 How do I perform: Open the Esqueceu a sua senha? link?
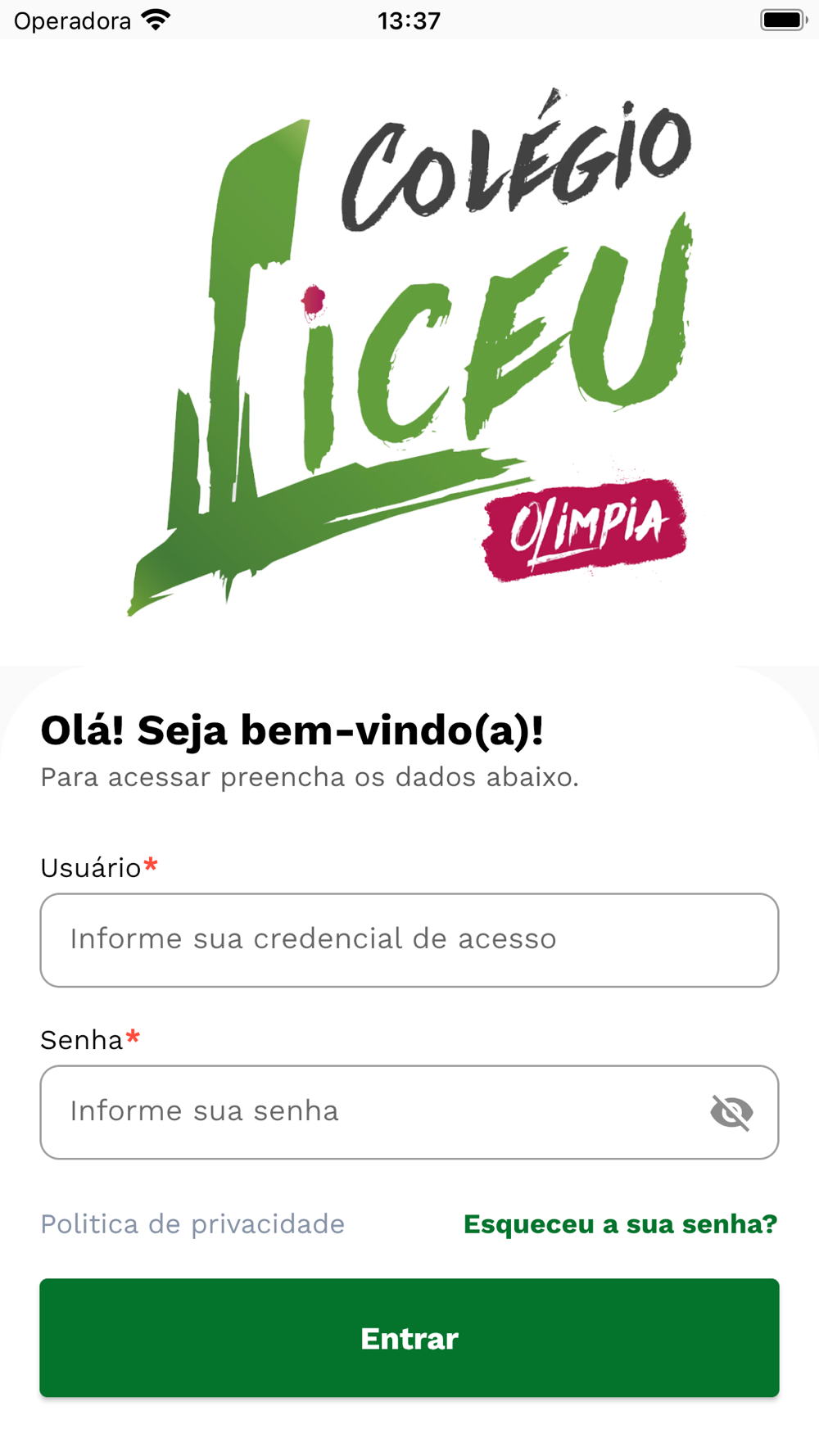point(620,1224)
